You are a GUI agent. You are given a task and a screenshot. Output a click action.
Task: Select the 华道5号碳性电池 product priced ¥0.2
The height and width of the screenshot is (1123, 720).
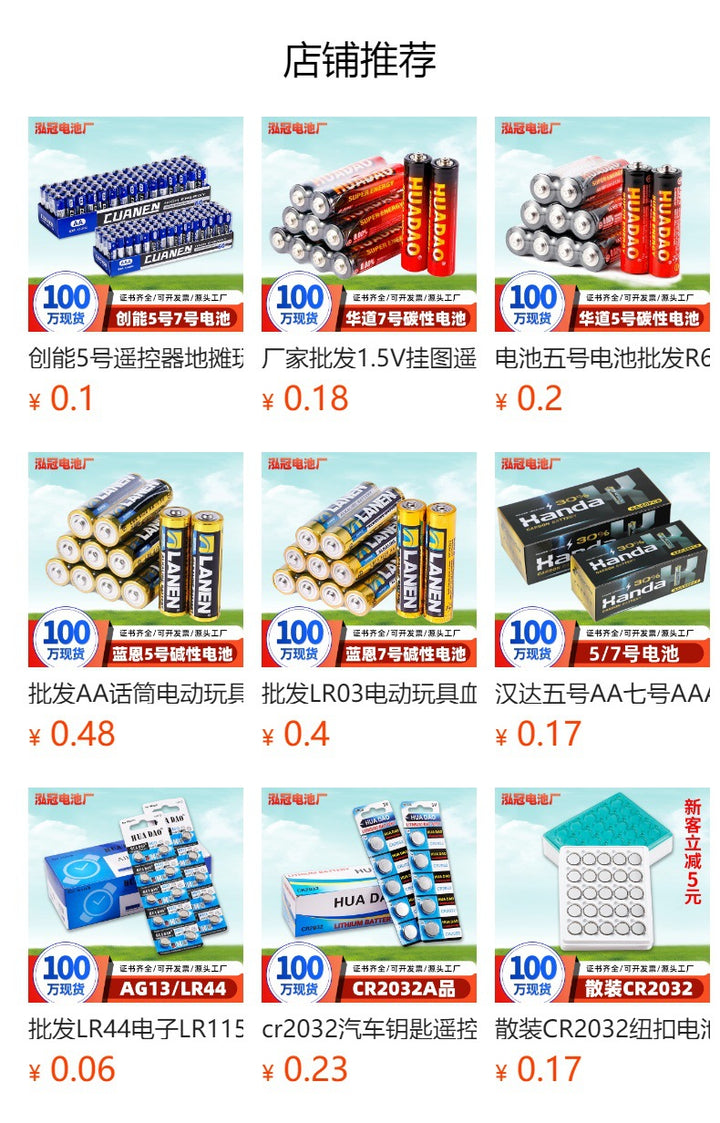[x=602, y=225]
